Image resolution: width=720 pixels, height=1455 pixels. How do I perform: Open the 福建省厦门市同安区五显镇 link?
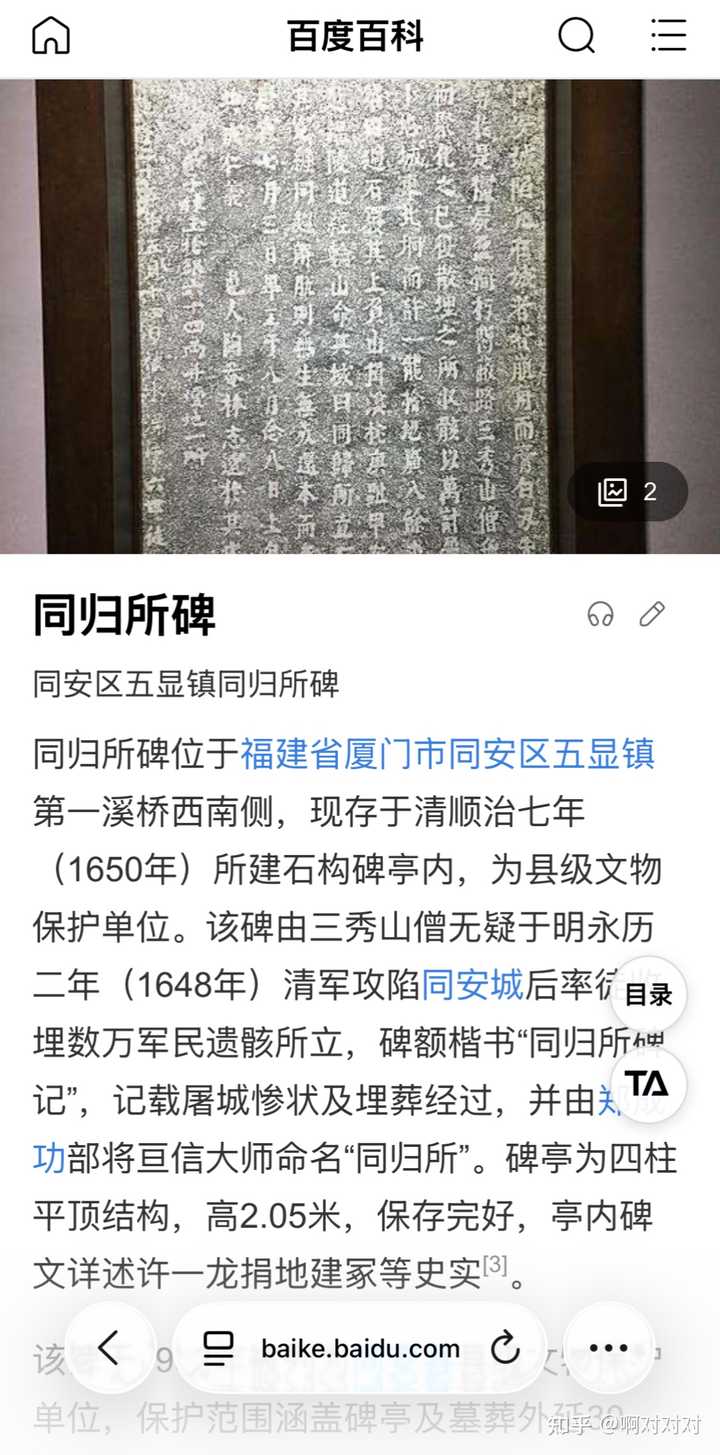(447, 754)
